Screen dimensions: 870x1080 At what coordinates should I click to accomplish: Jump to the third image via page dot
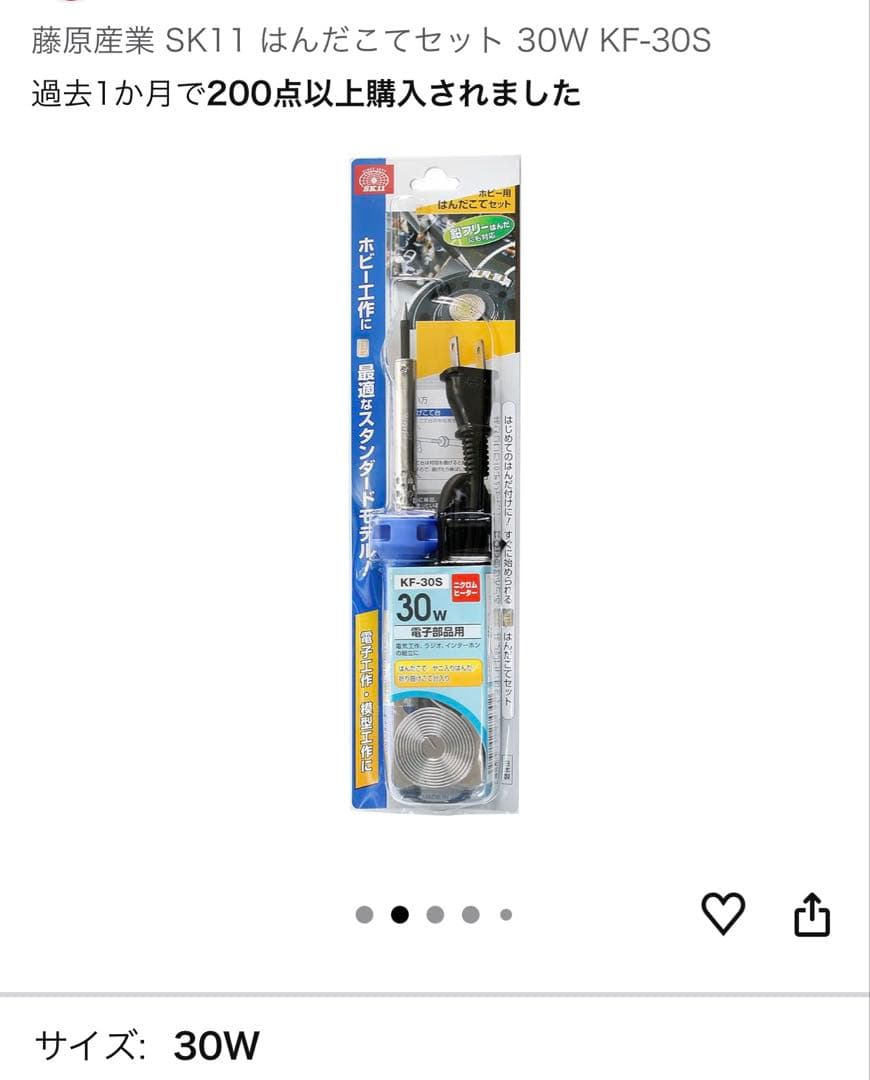[x=435, y=914]
